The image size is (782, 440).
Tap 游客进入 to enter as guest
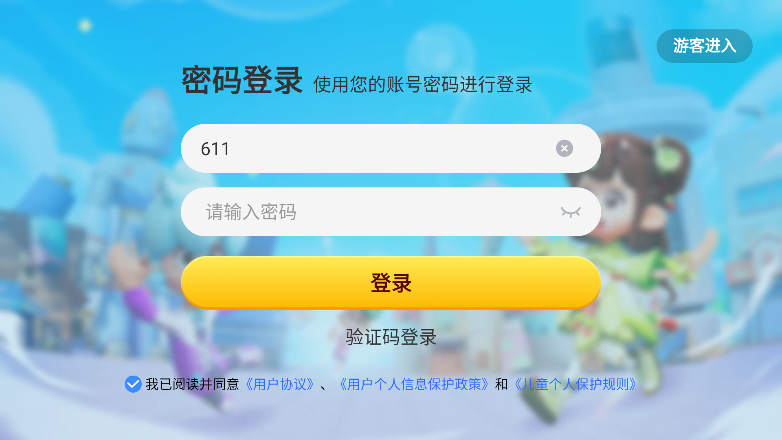(704, 46)
